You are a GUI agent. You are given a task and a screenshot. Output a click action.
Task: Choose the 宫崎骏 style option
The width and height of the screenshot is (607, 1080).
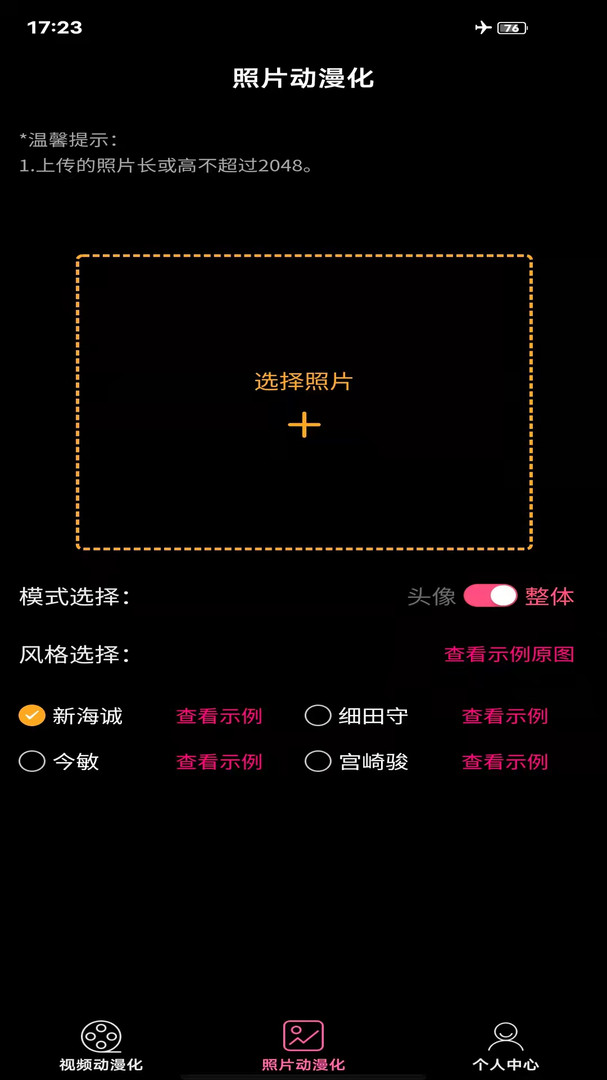tap(318, 762)
